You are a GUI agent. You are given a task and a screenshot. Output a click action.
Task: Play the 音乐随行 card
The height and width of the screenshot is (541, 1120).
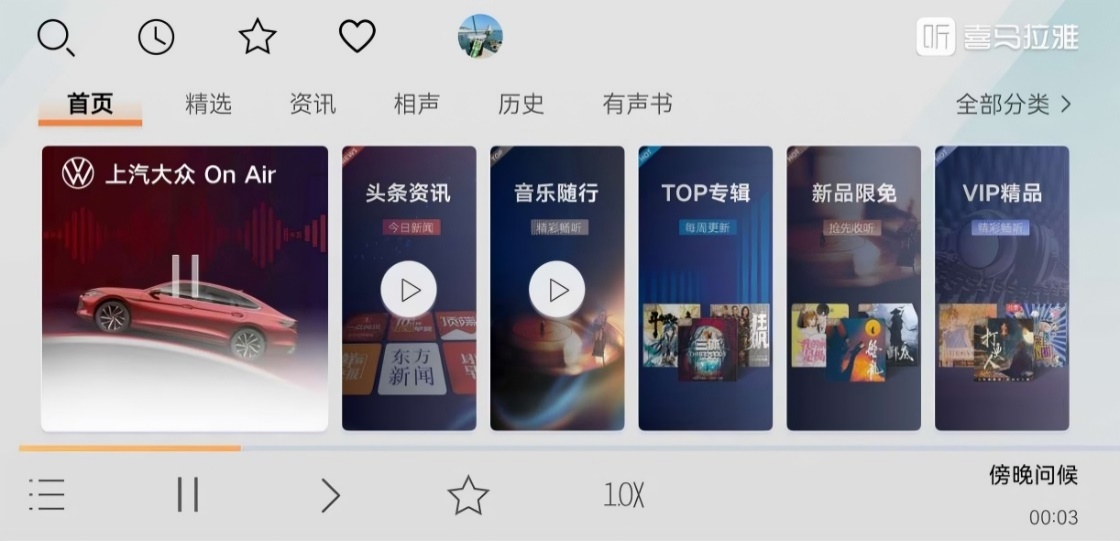pos(557,290)
